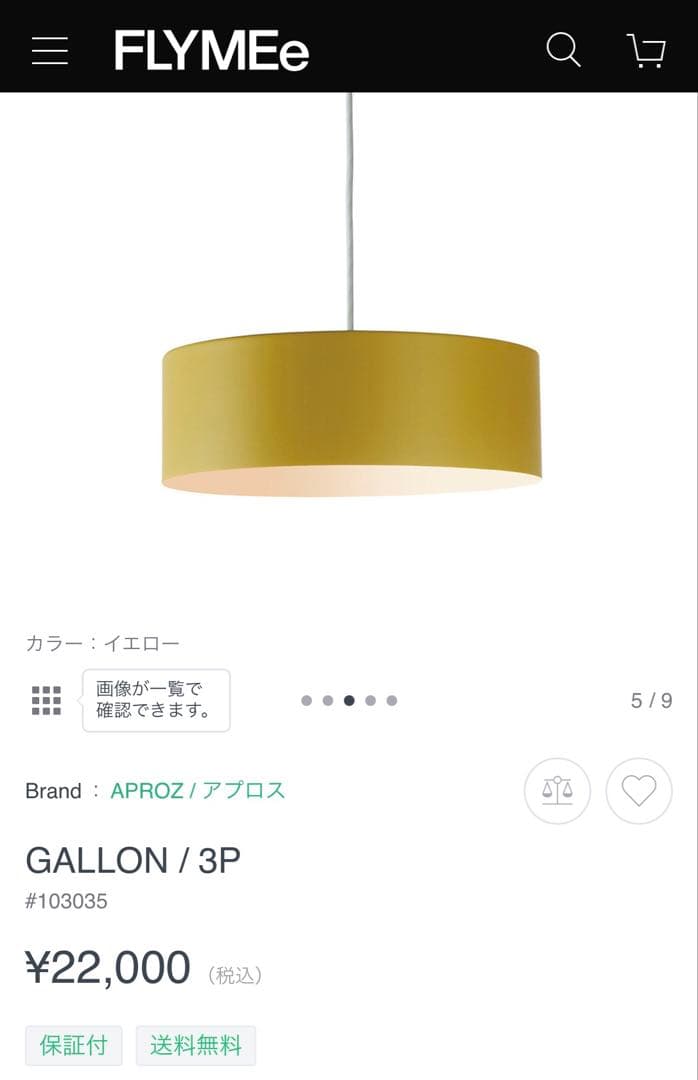Open the image grid overview
This screenshot has width=698, height=1080.
pyautogui.click(x=46, y=700)
